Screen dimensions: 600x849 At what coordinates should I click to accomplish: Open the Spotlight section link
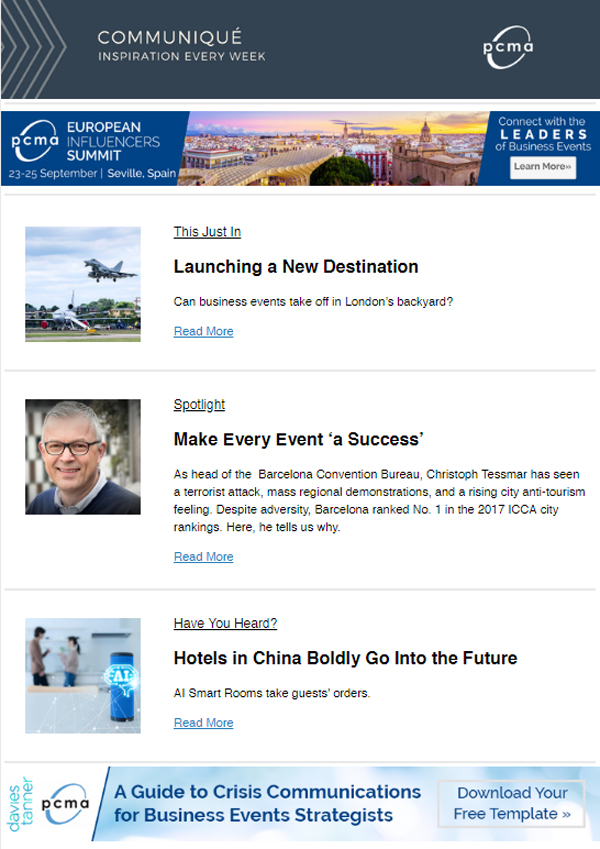[199, 405]
